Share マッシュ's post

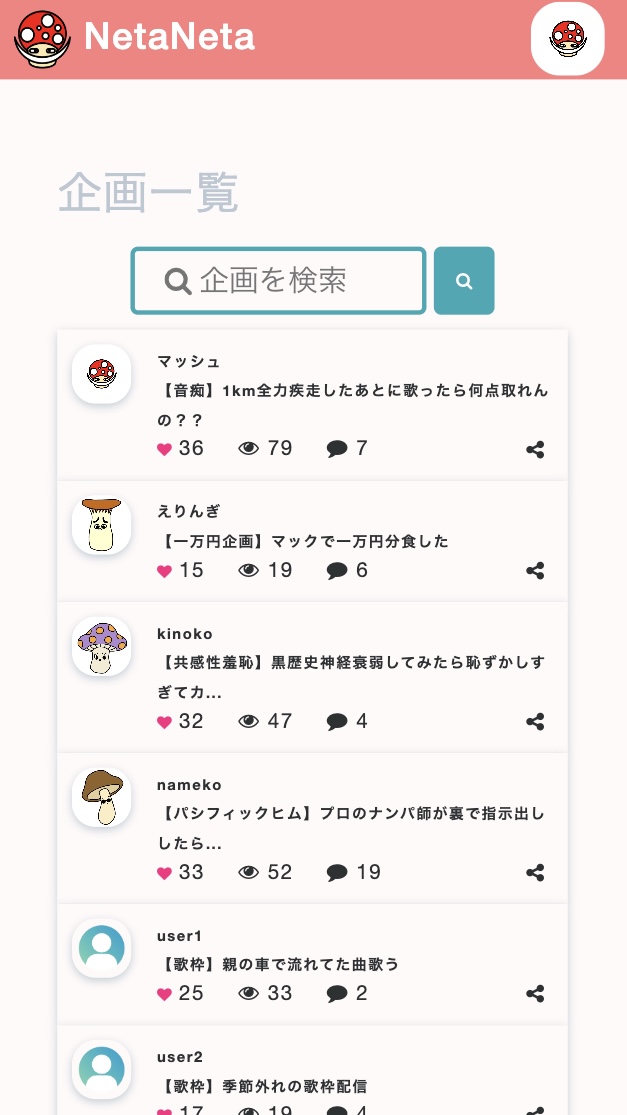535,450
